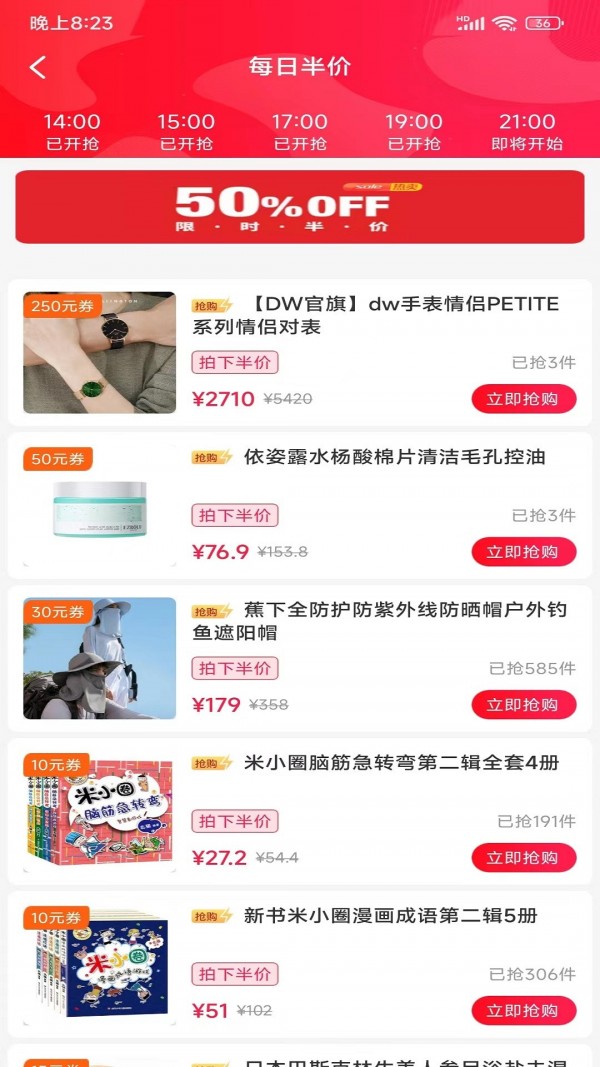
Task: Open the 19:00 flash sale tab
Action: 414,132
